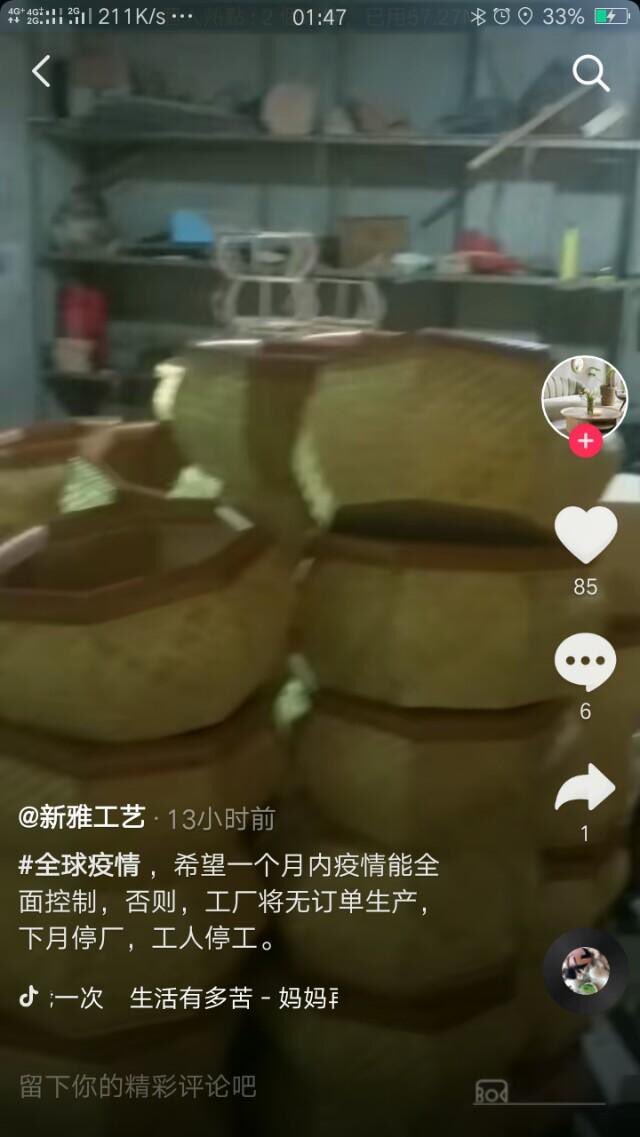This screenshot has width=640, height=1137.
Task: Open the comments bubble icon
Action: (585, 661)
